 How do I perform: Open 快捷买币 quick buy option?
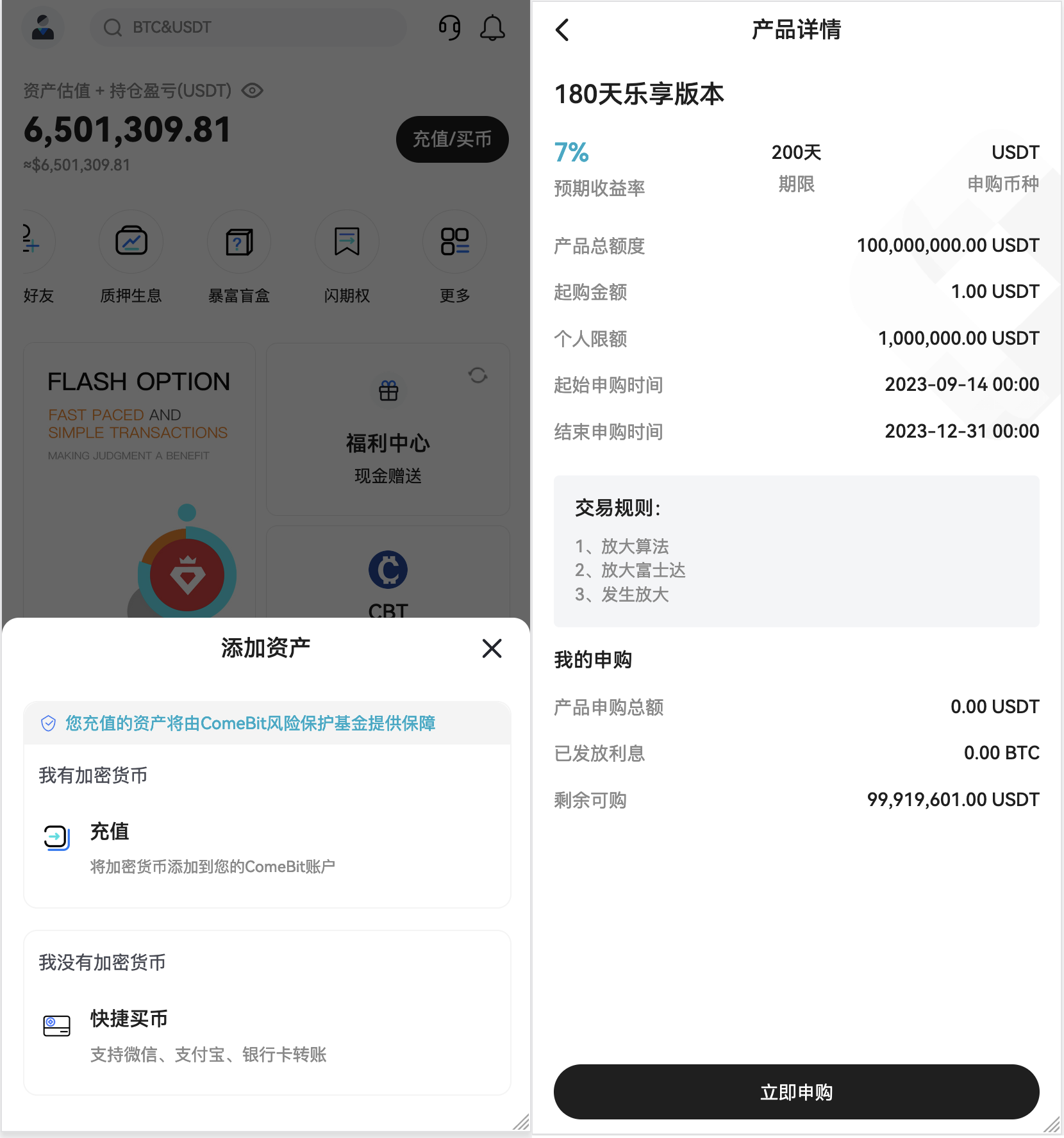coord(129,1019)
